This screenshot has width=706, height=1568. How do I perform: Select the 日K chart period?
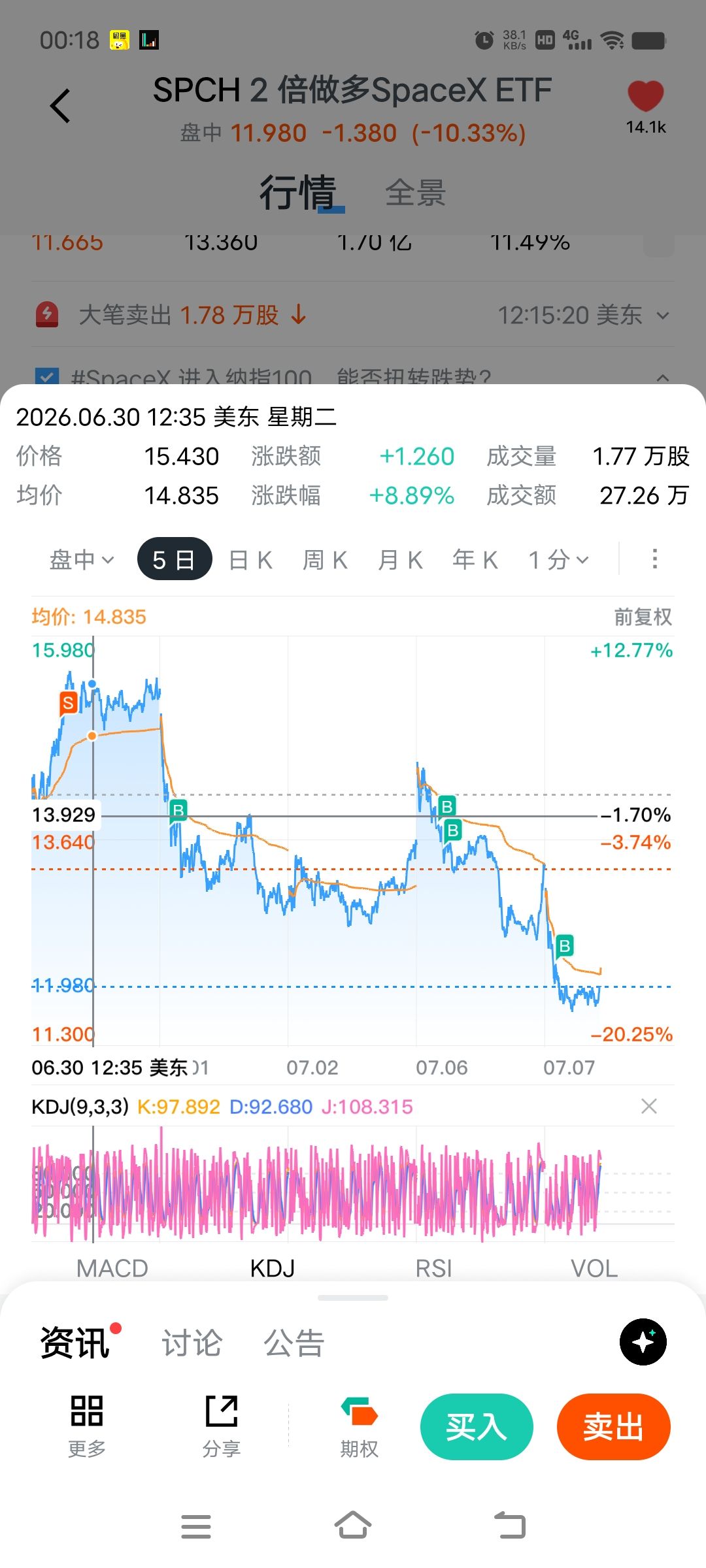(x=250, y=560)
